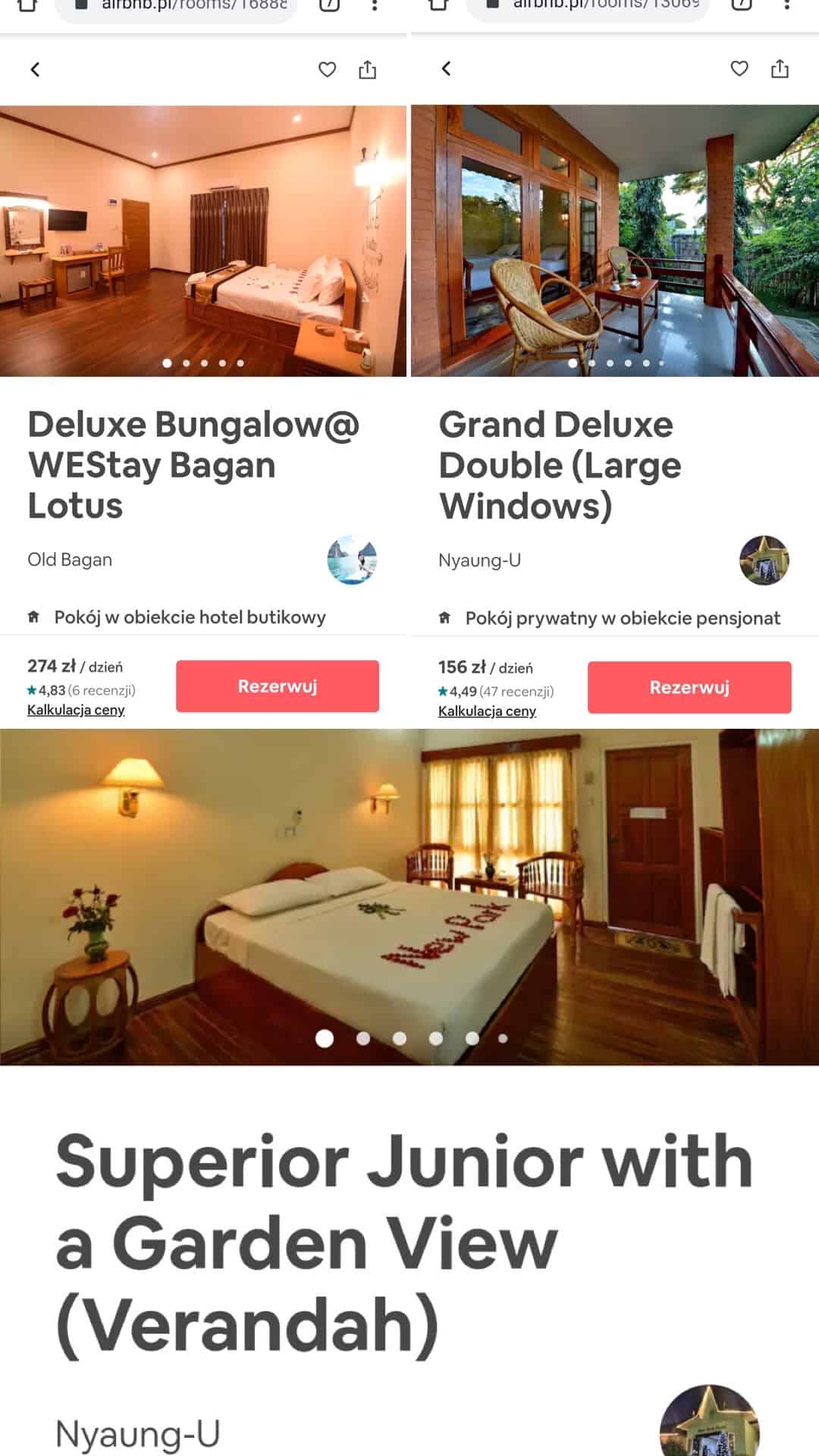Go back from the Deluxe Bungalow page

coord(36,69)
